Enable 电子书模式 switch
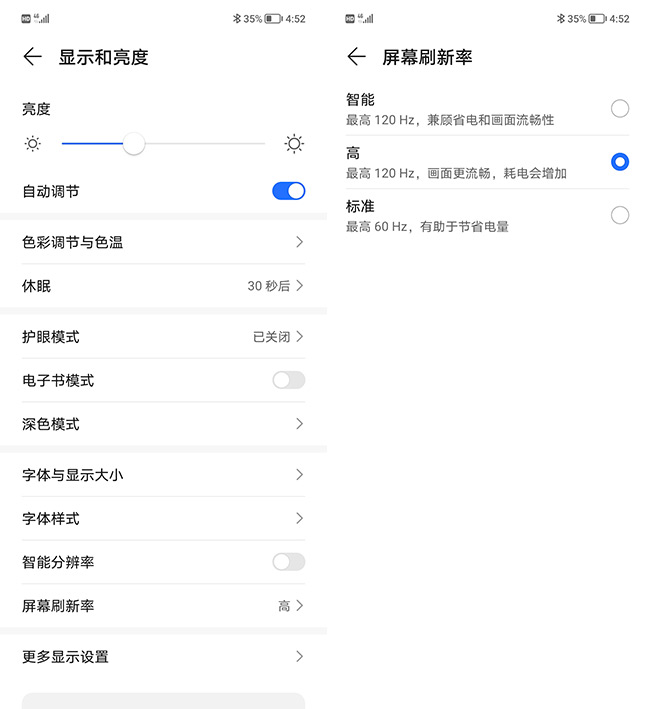Screen dimensions: 654x709 [288, 380]
